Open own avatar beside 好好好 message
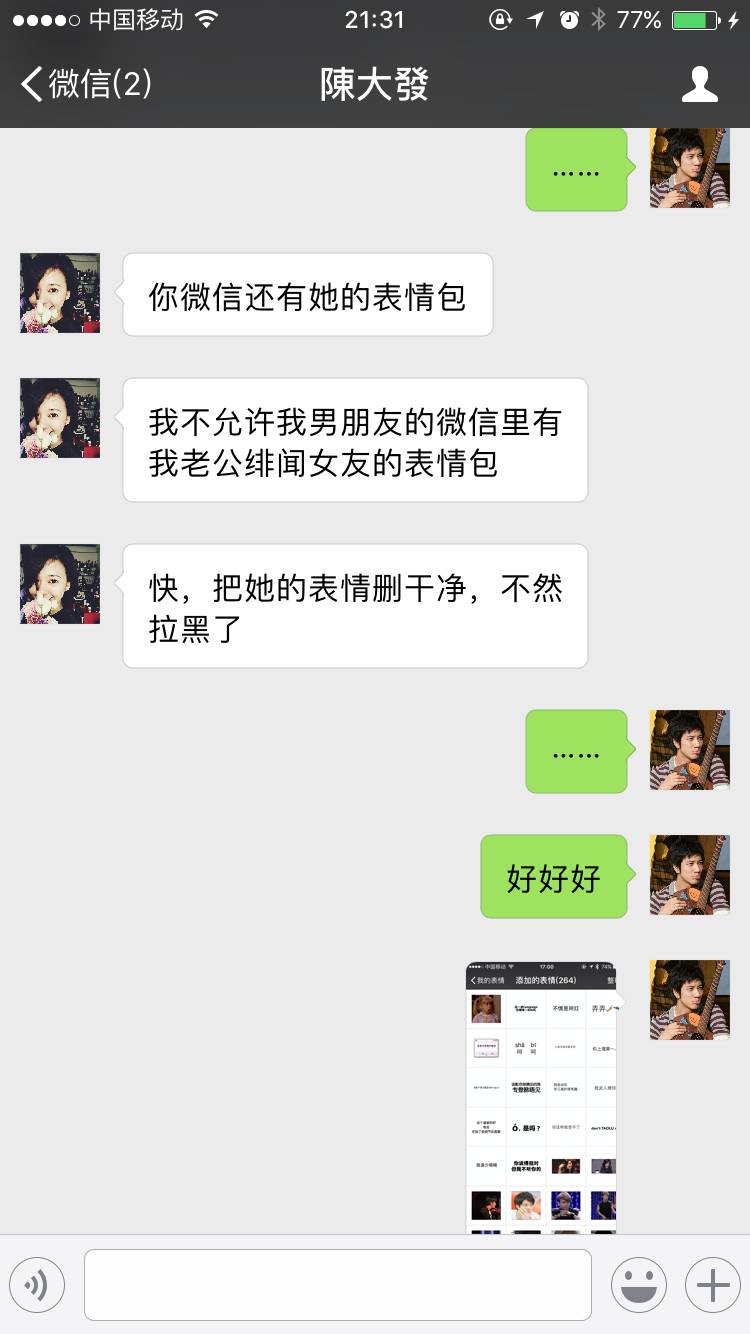Viewport: 750px width, 1334px height. (689, 875)
